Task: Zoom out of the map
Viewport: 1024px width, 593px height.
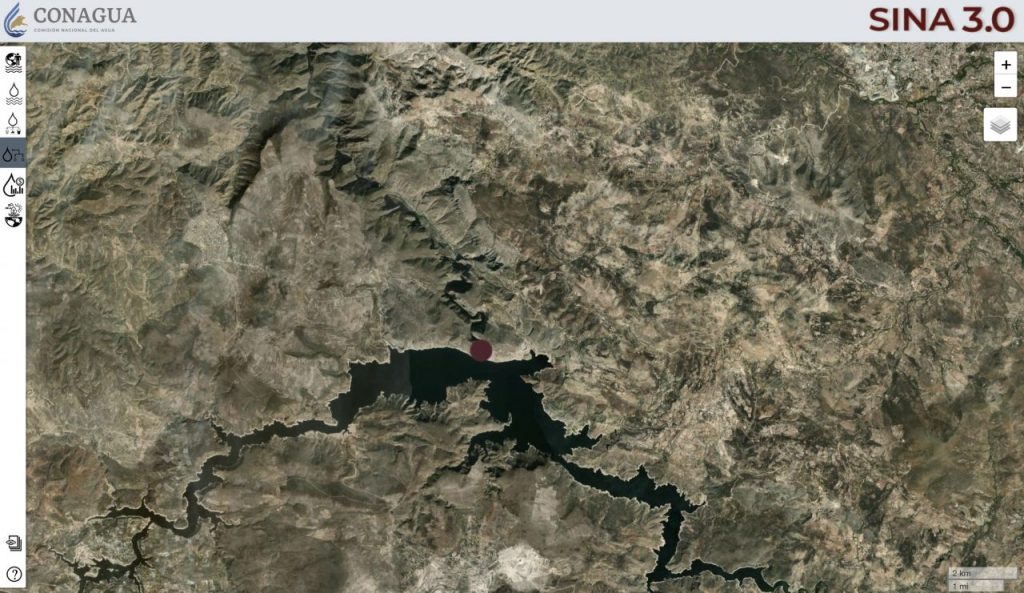Action: (x=1006, y=87)
